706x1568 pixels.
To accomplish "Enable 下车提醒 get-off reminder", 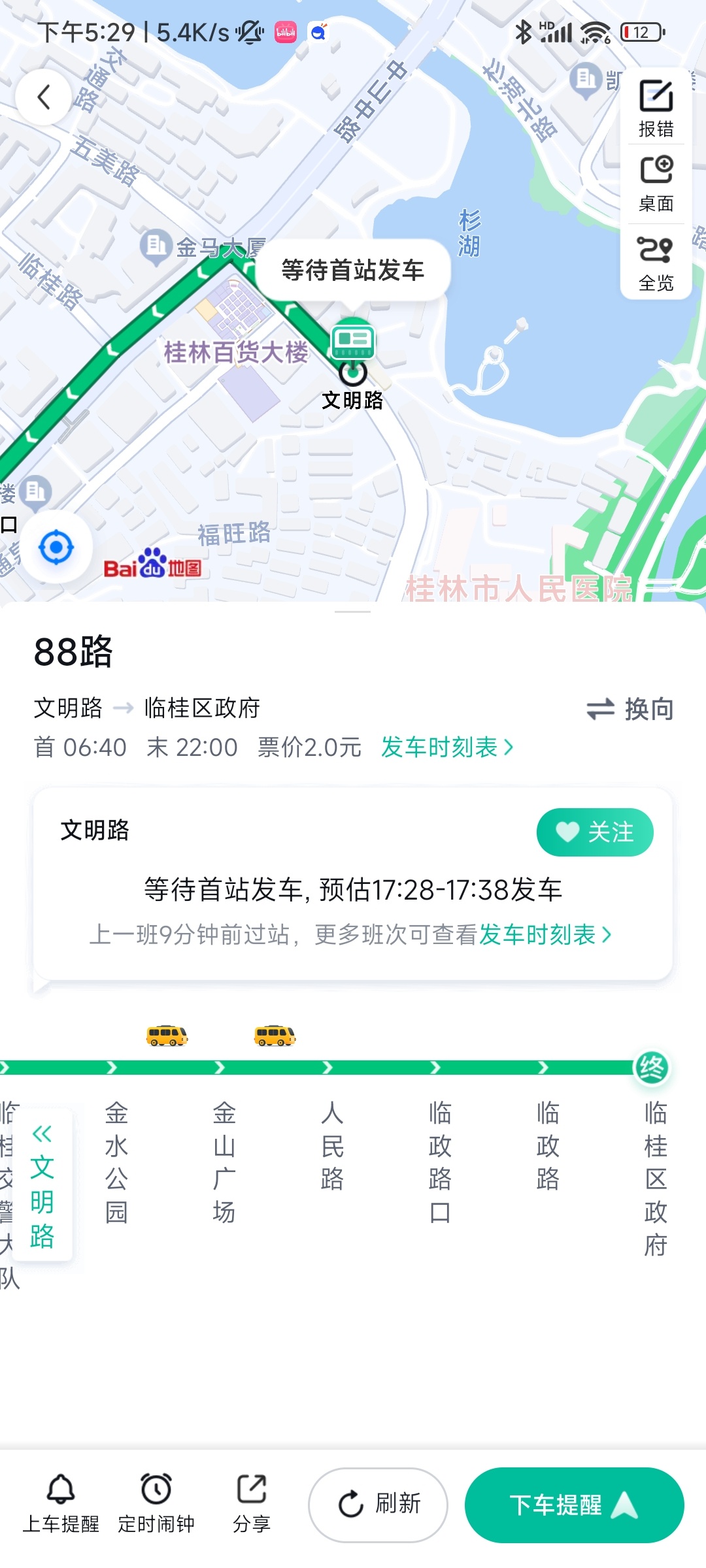I will pyautogui.click(x=574, y=1505).
